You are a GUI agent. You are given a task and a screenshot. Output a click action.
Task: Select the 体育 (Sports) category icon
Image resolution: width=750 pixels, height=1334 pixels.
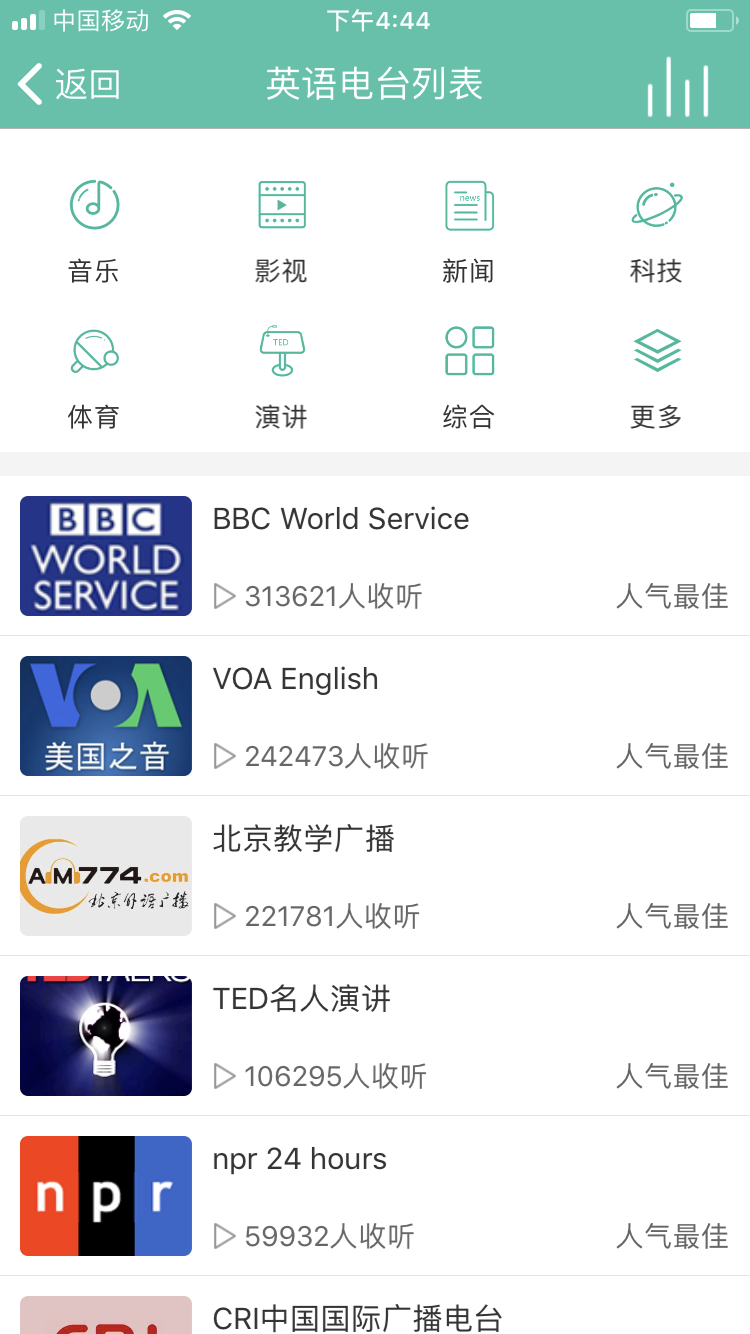coord(94,350)
